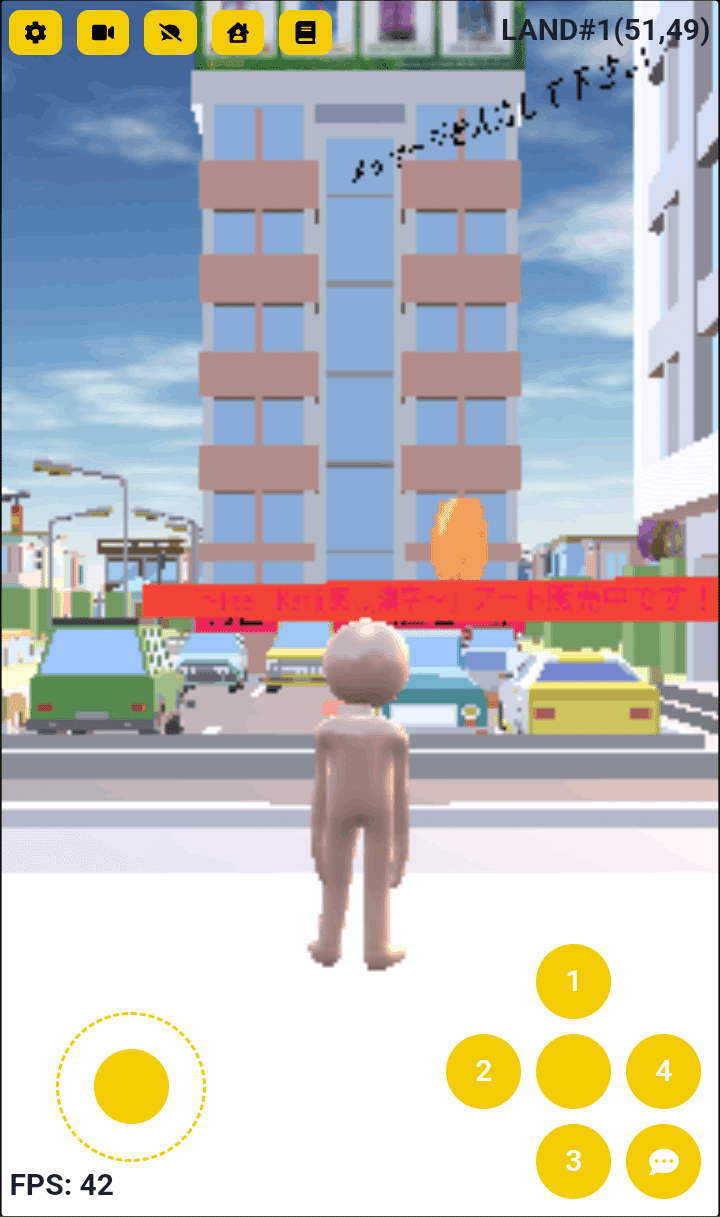Screen dimensions: 720x1217
Task: Open the settings gear
Action: tap(36, 33)
